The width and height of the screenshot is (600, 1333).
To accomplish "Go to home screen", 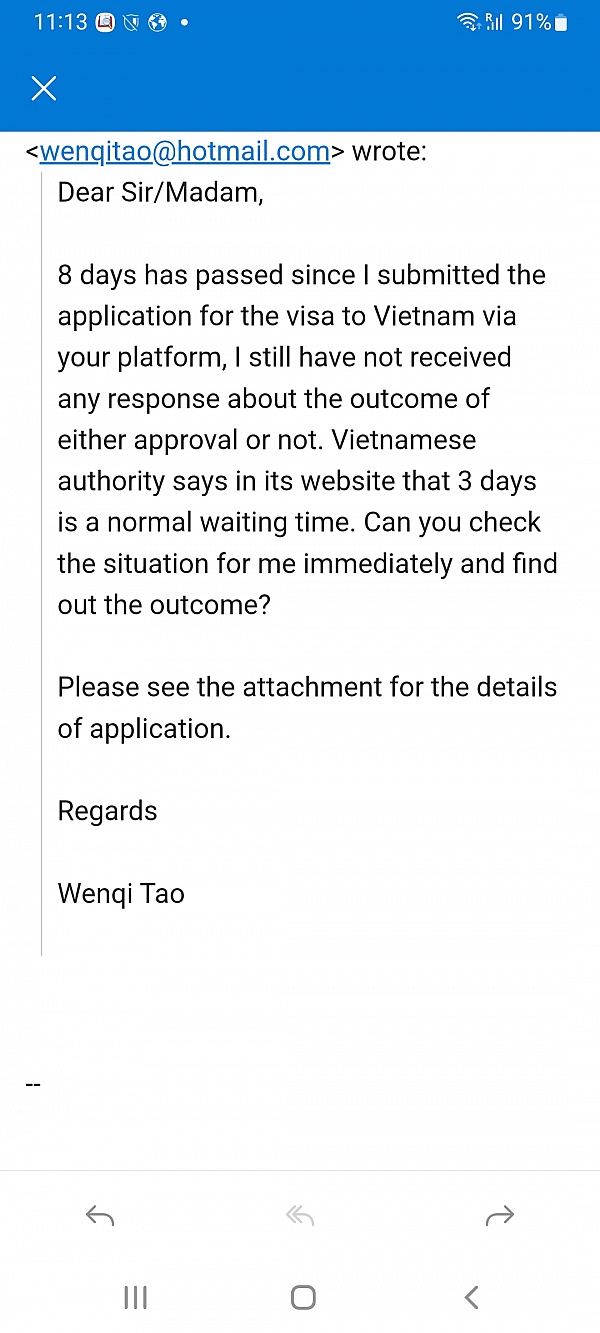I will (303, 1297).
